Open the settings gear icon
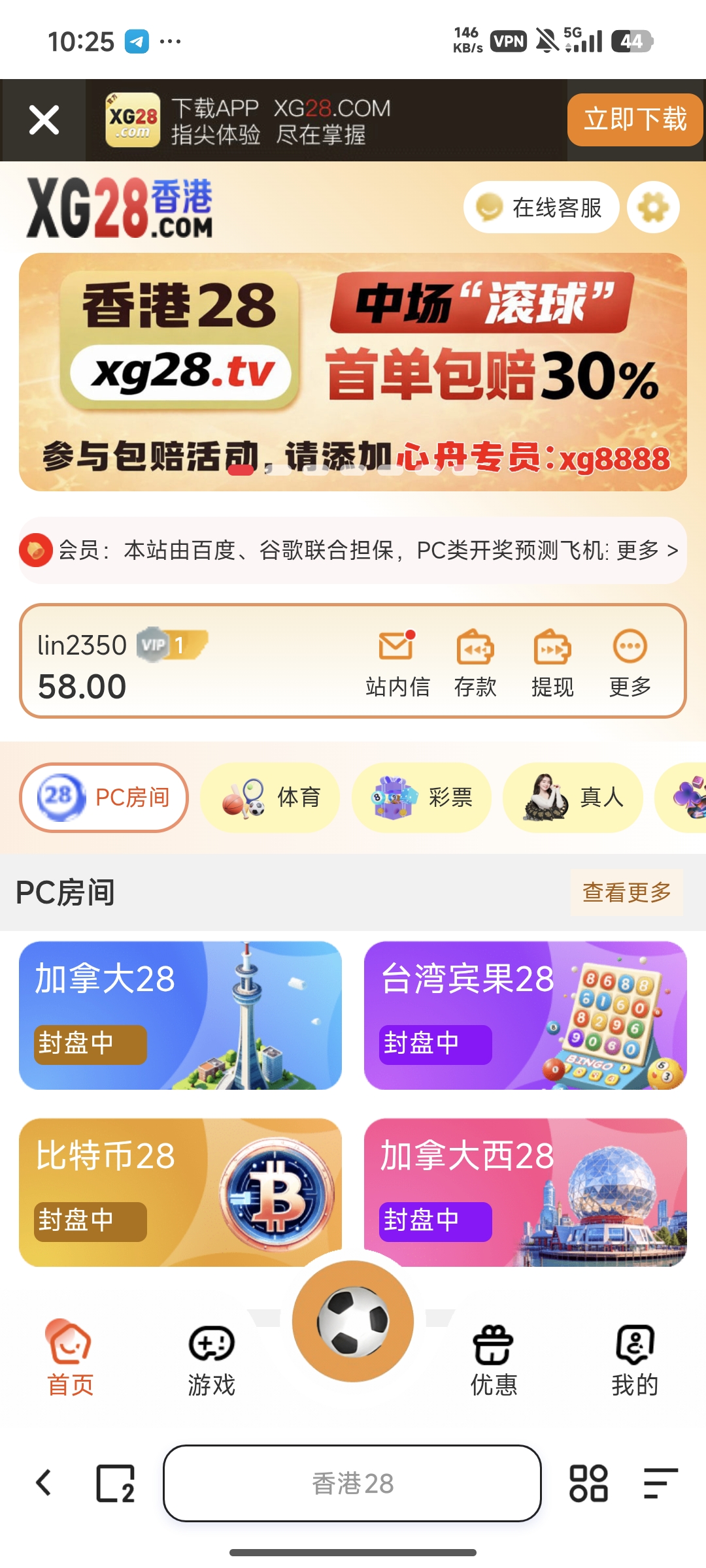This screenshot has width=706, height=1568. (x=653, y=208)
